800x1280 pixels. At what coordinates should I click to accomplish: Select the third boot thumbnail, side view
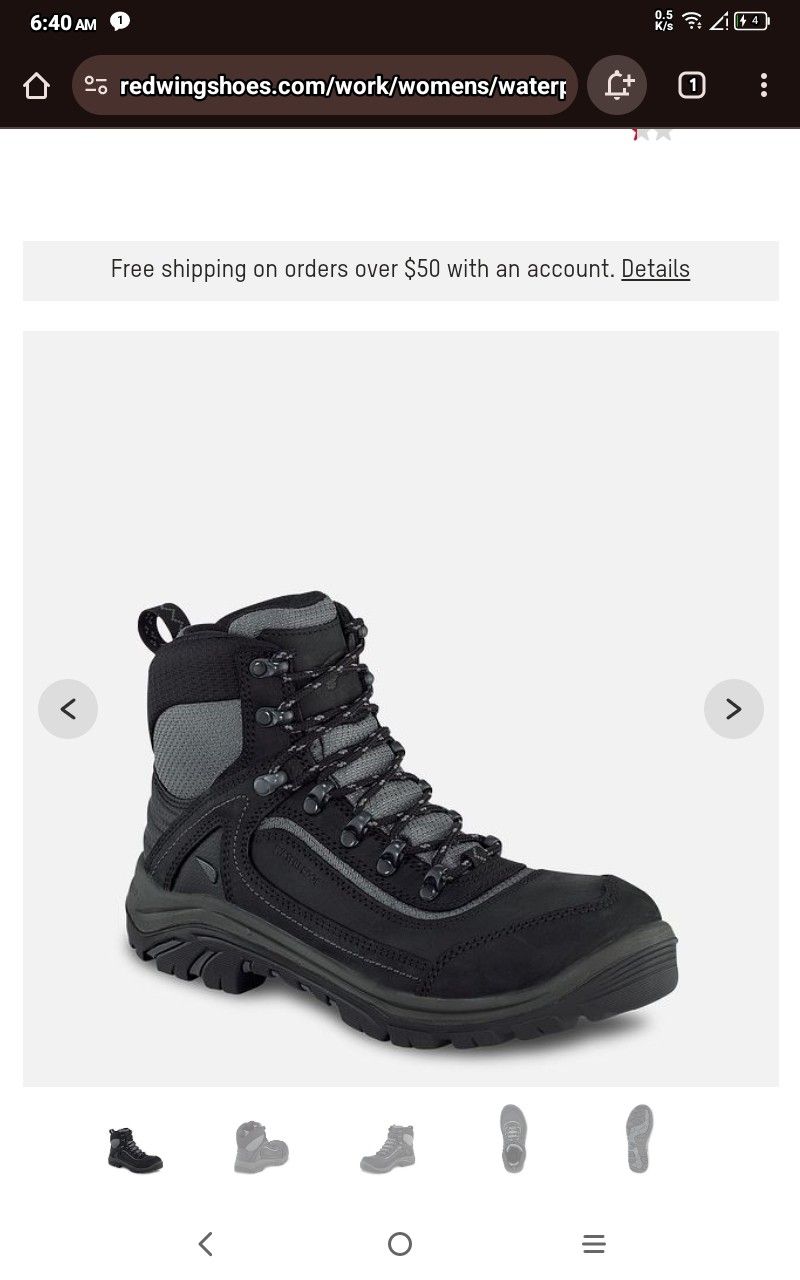coord(387,1149)
